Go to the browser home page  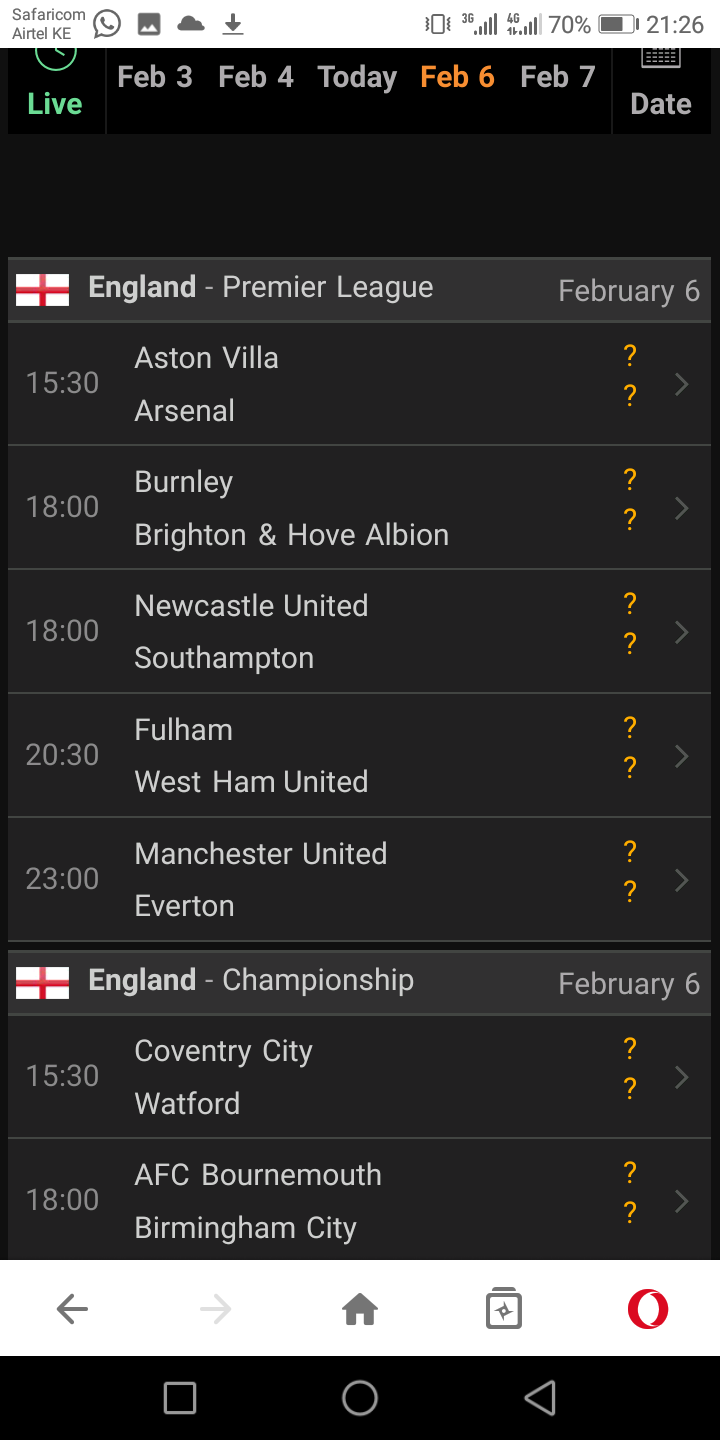pyautogui.click(x=360, y=1309)
